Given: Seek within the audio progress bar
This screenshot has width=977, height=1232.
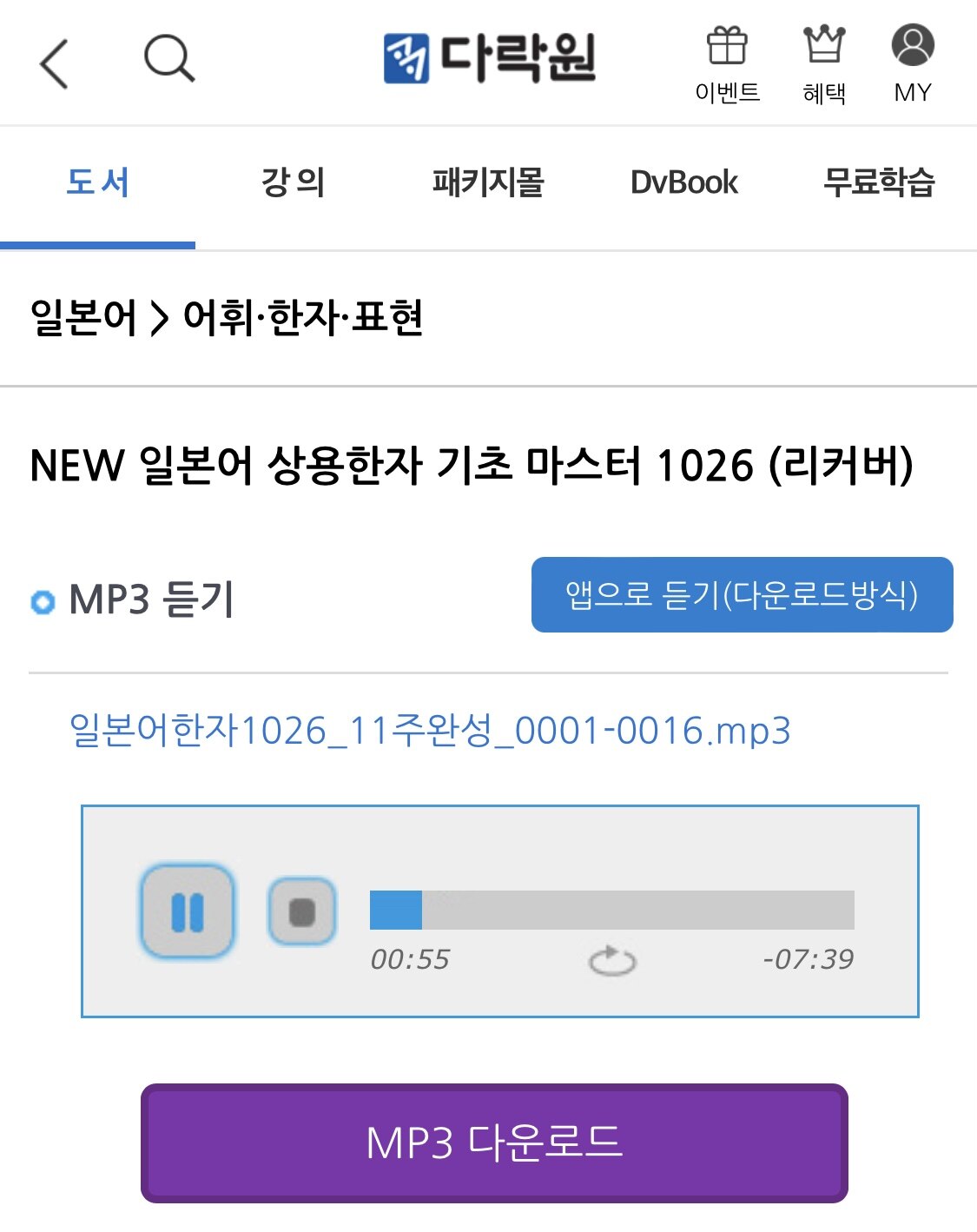Looking at the screenshot, I should click(x=611, y=910).
